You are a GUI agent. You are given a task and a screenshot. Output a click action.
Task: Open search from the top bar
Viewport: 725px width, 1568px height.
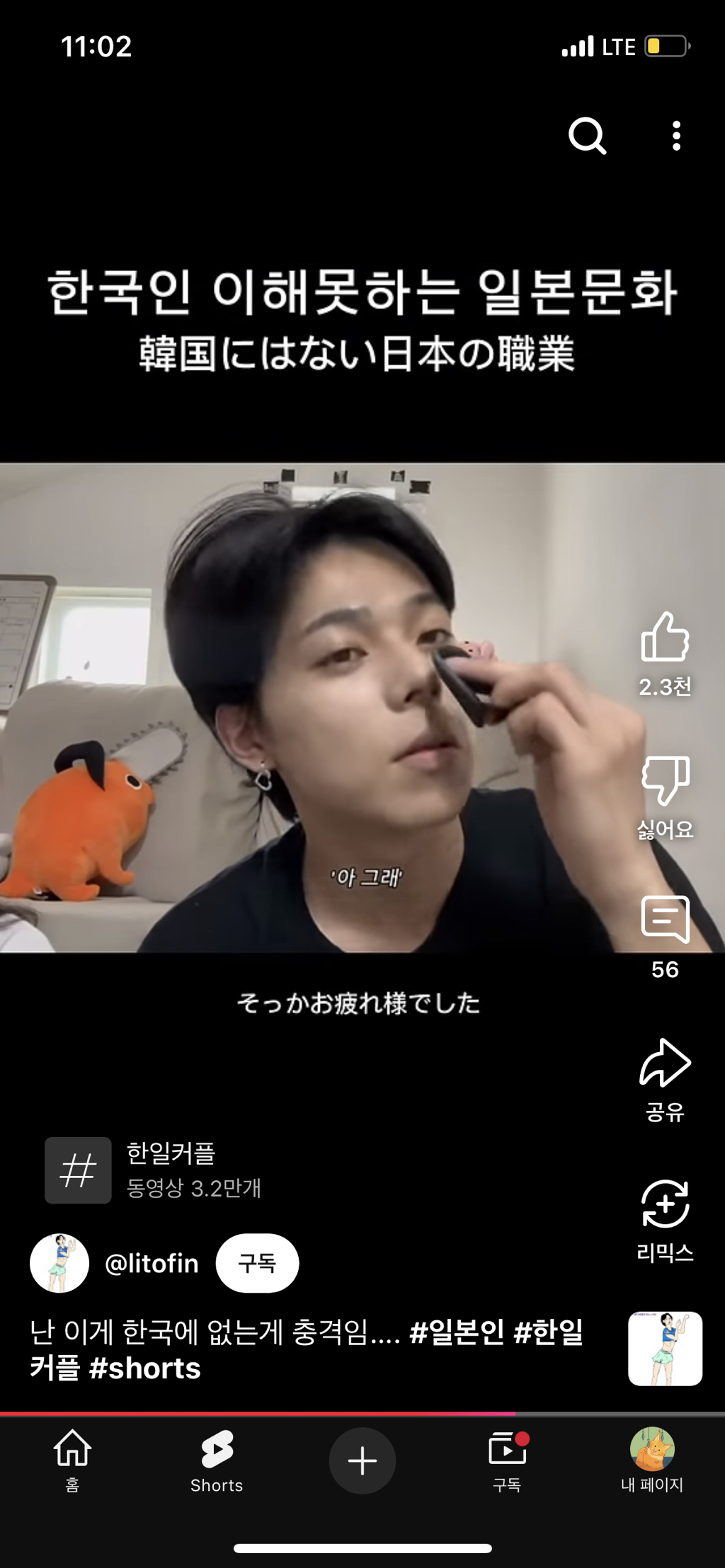click(x=587, y=135)
